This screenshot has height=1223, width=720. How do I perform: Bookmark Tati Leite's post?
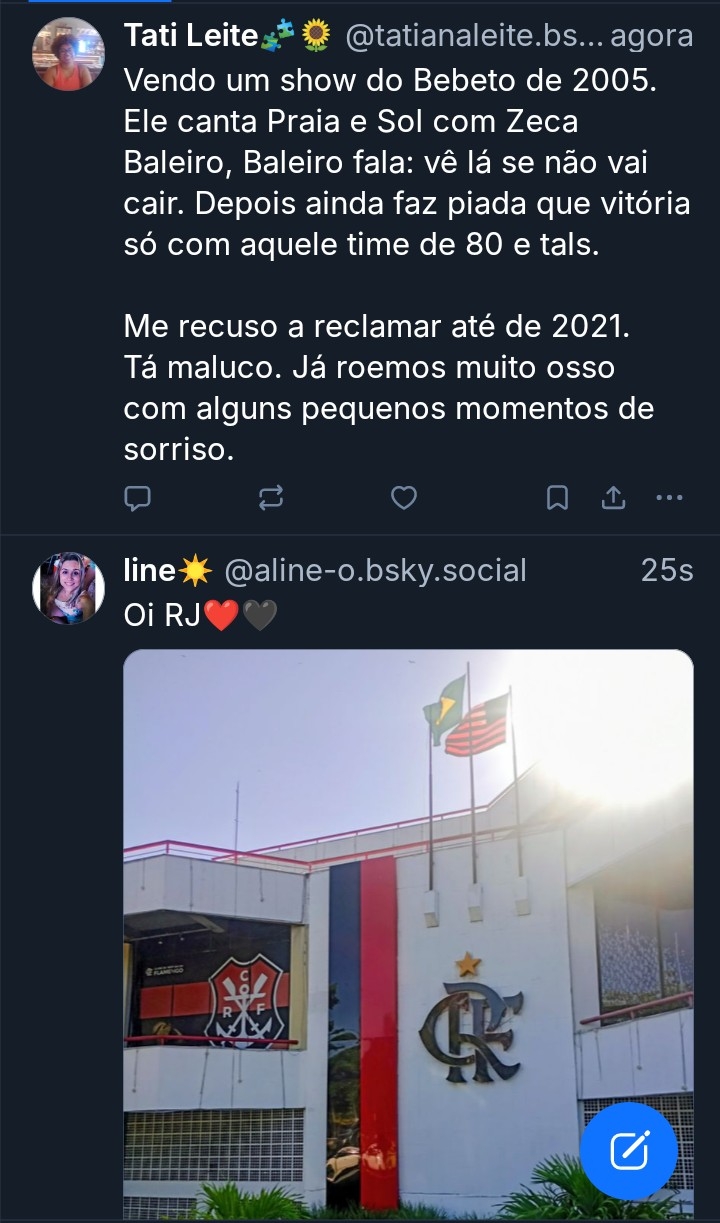pyautogui.click(x=557, y=497)
